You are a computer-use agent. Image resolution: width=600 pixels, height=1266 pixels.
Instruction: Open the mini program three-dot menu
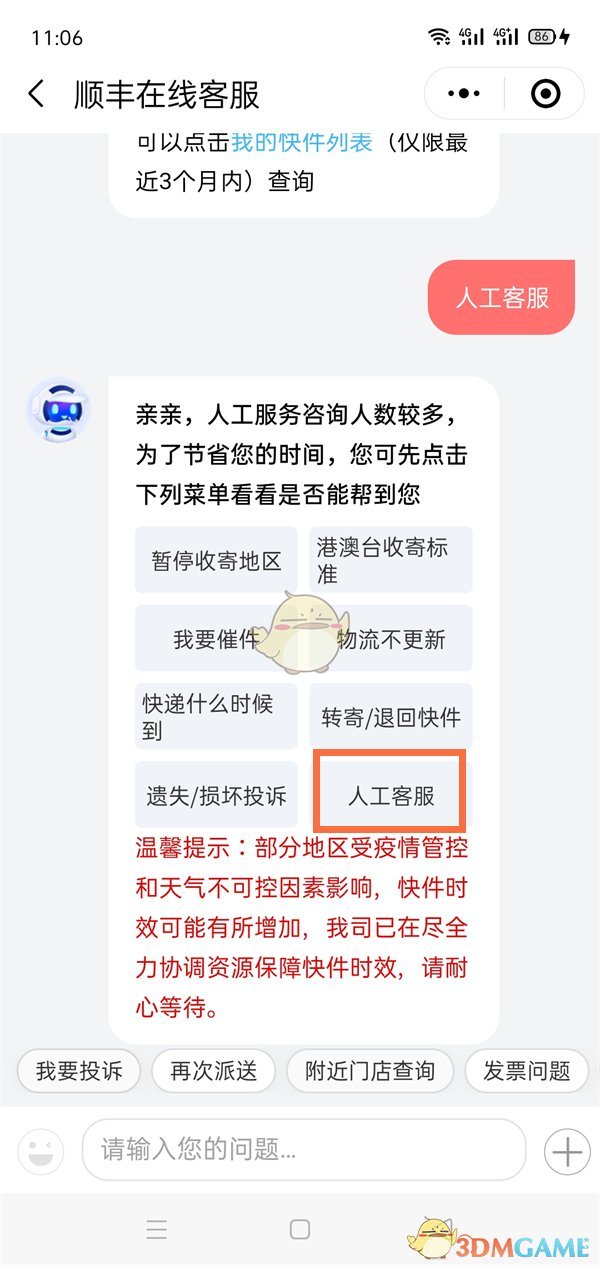click(464, 94)
